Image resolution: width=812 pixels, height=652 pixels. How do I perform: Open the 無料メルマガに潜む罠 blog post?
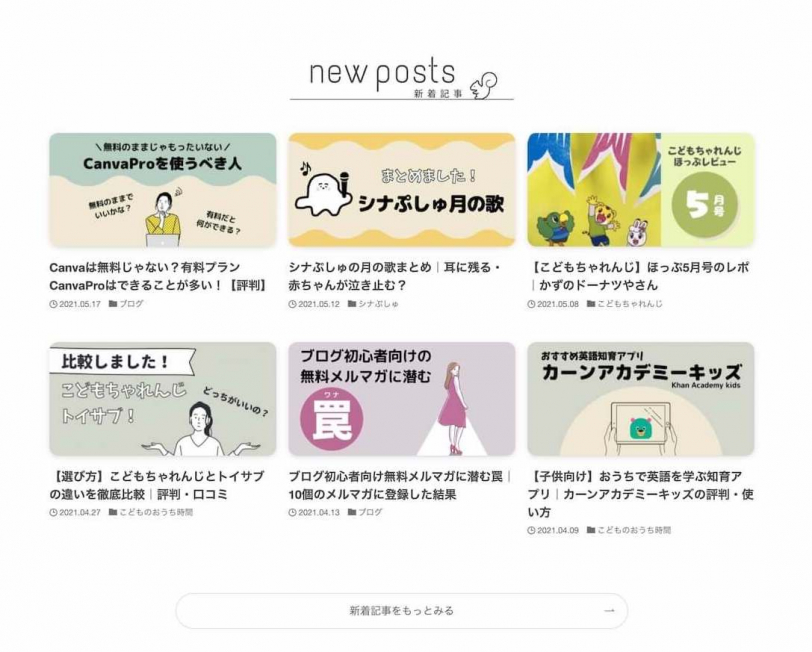(401, 399)
